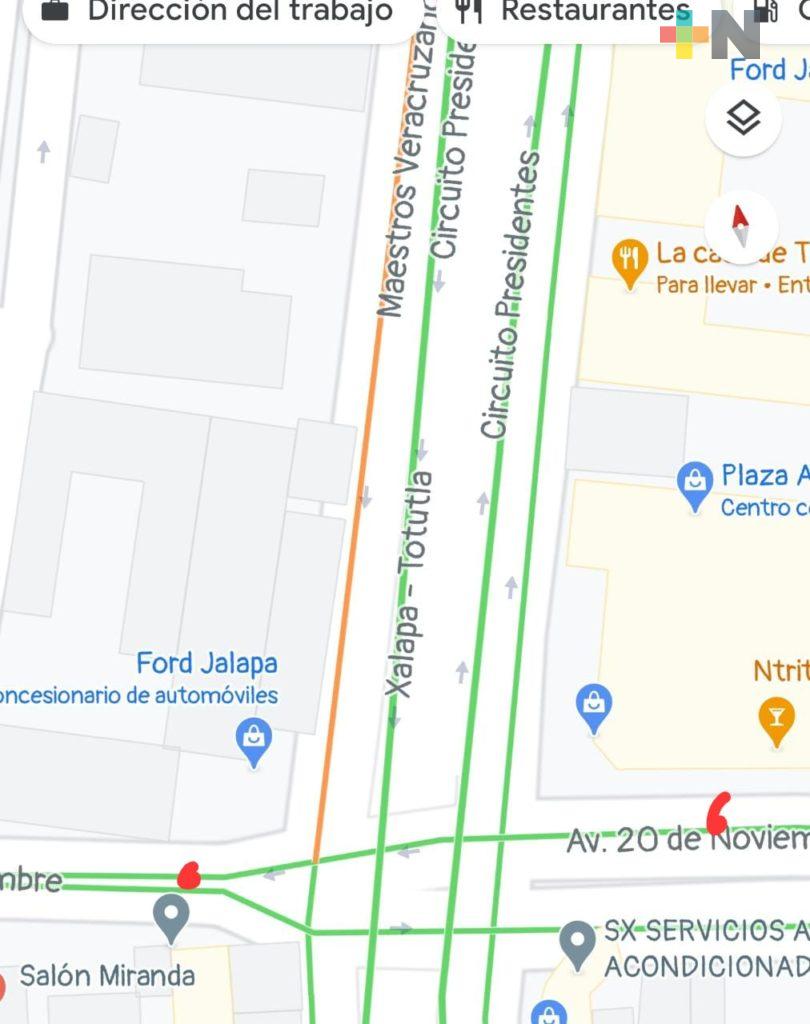Select the Restaurantes filter chip

[570, 12]
